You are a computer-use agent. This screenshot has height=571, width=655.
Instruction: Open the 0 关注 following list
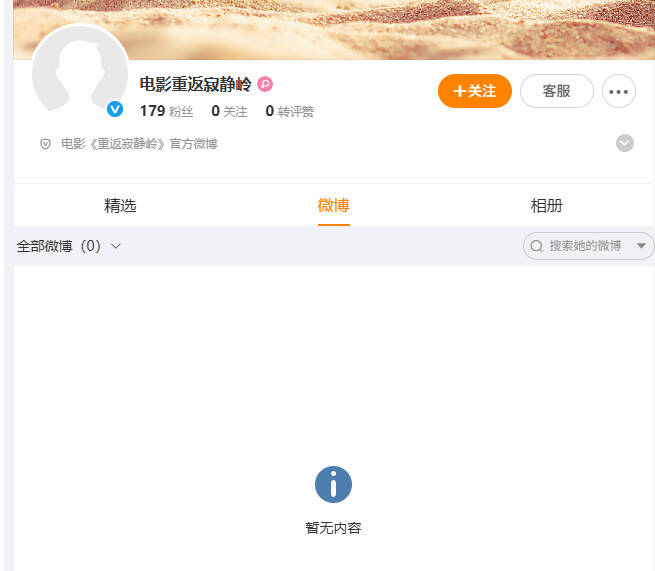pyautogui.click(x=229, y=112)
